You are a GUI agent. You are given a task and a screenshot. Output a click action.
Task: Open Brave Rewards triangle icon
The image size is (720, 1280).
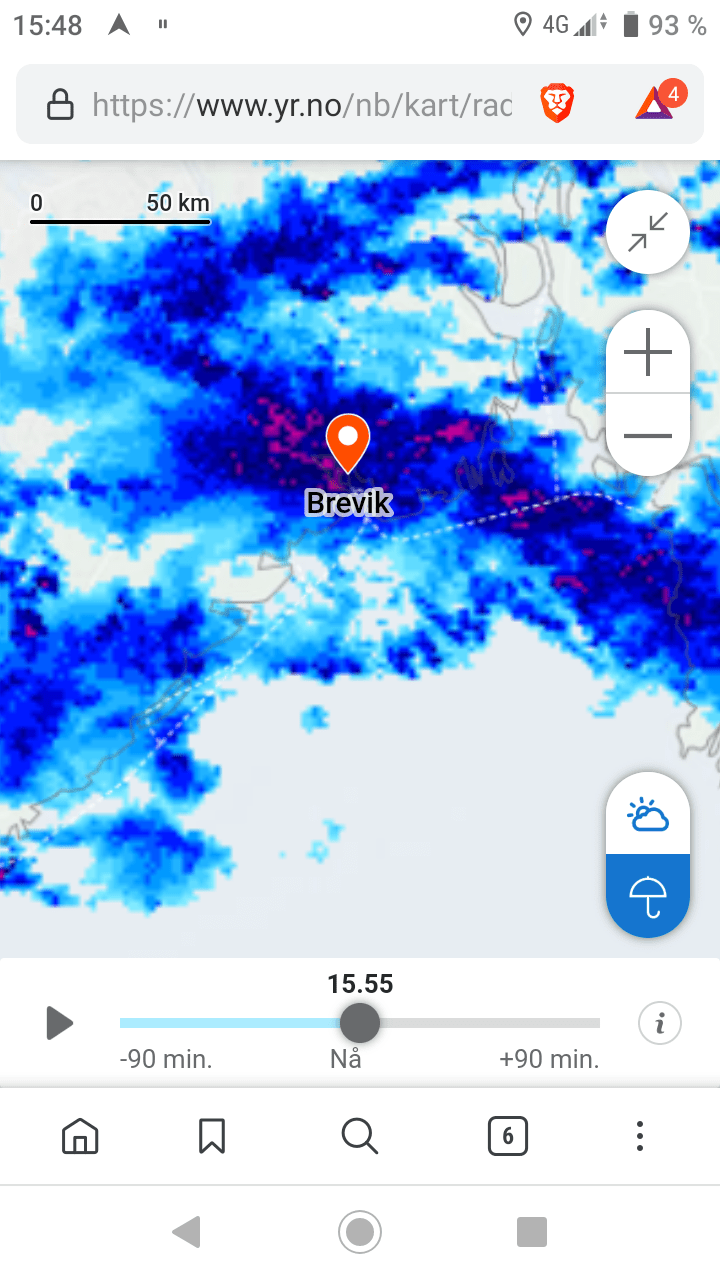pyautogui.click(x=657, y=102)
